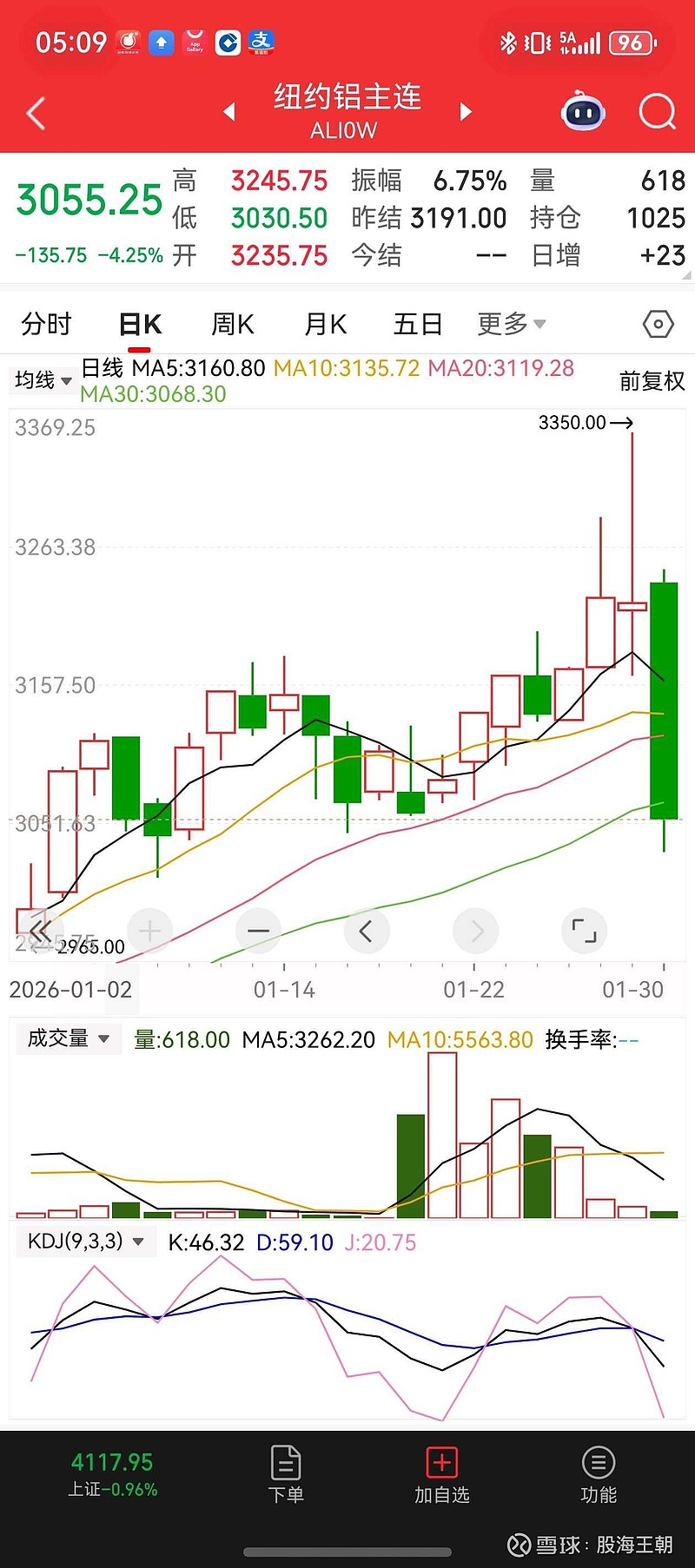Switch to the 分时 intraday tab
The image size is (695, 1568).
pyautogui.click(x=46, y=323)
